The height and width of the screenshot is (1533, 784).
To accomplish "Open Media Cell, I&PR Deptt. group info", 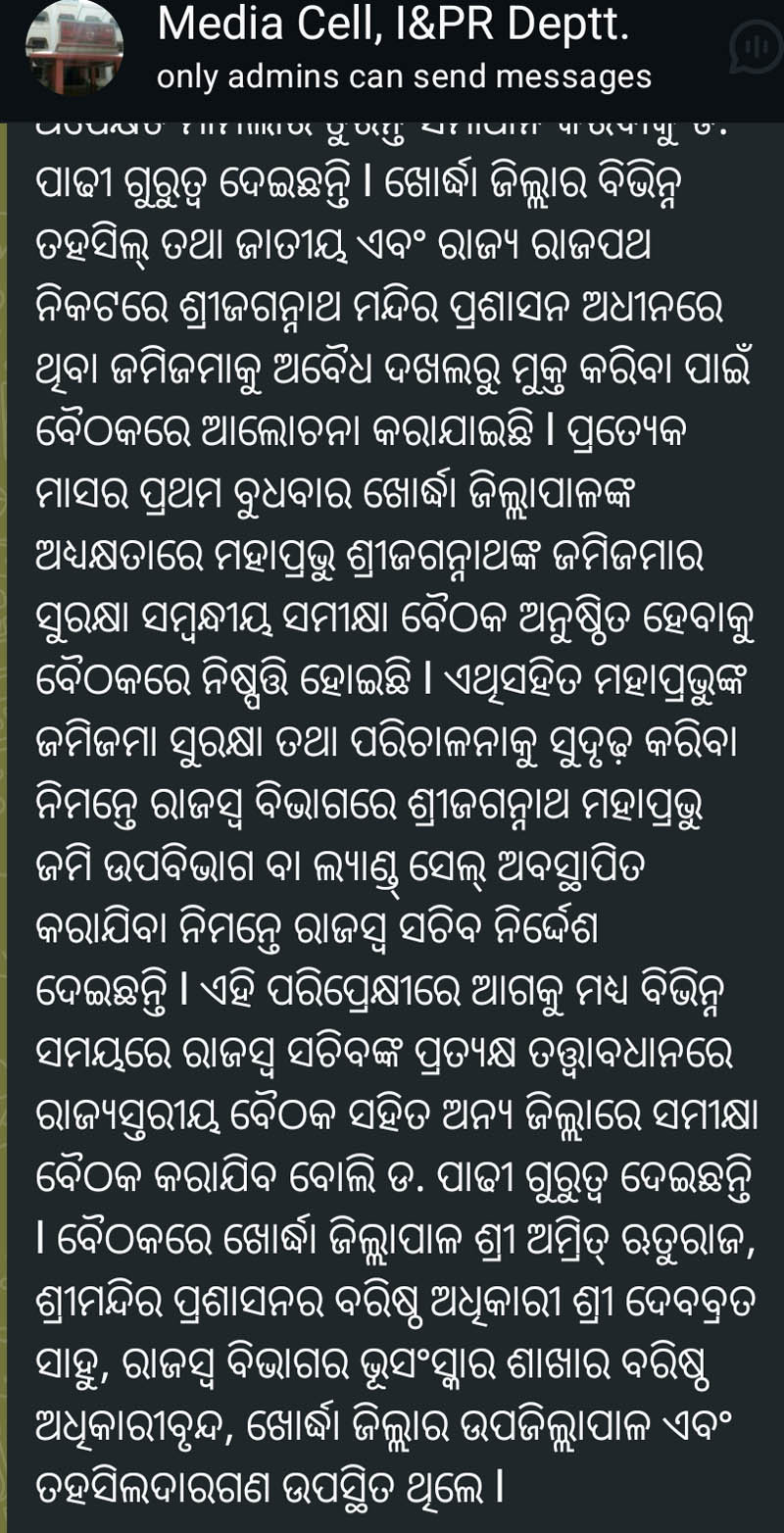I will point(392,27).
